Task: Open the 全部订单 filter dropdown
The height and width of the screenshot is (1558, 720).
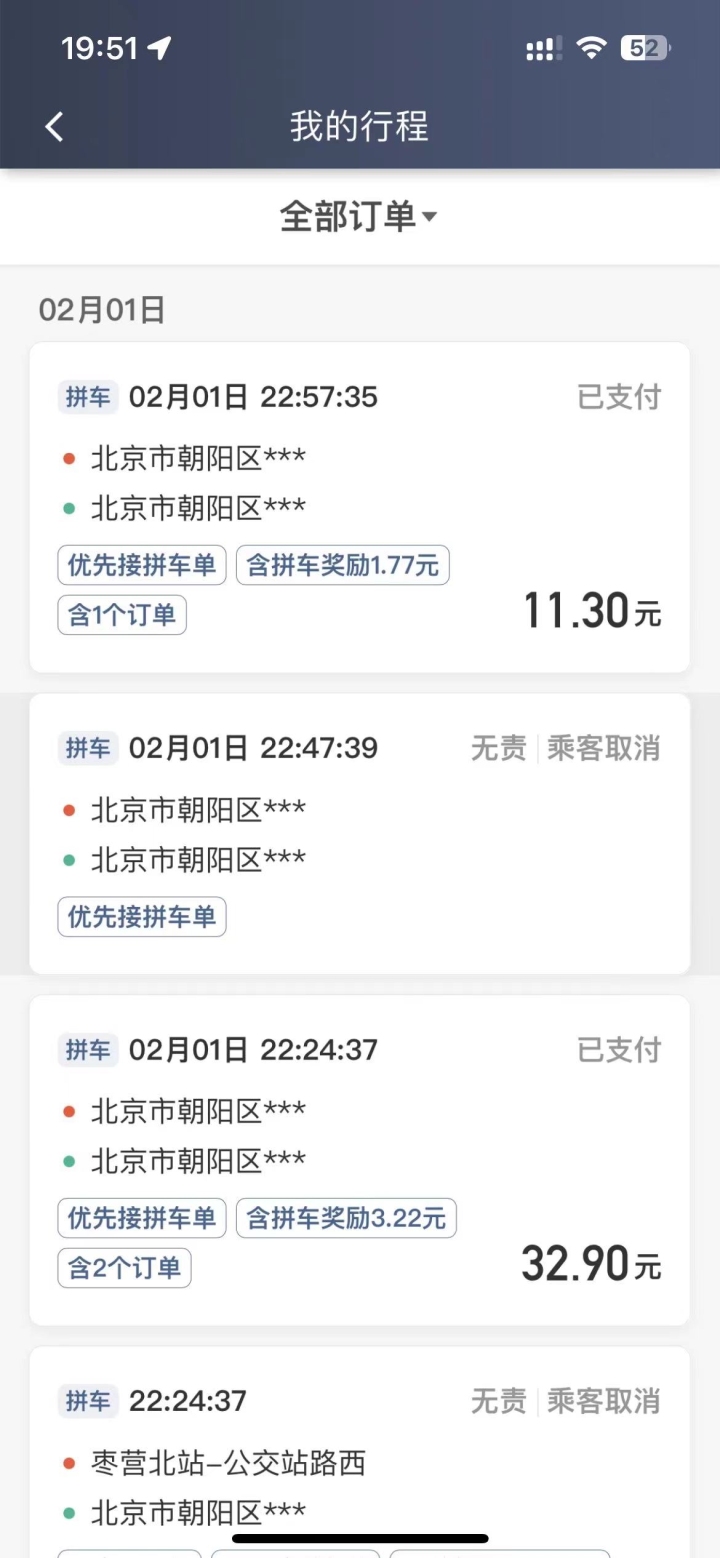Action: [x=360, y=216]
